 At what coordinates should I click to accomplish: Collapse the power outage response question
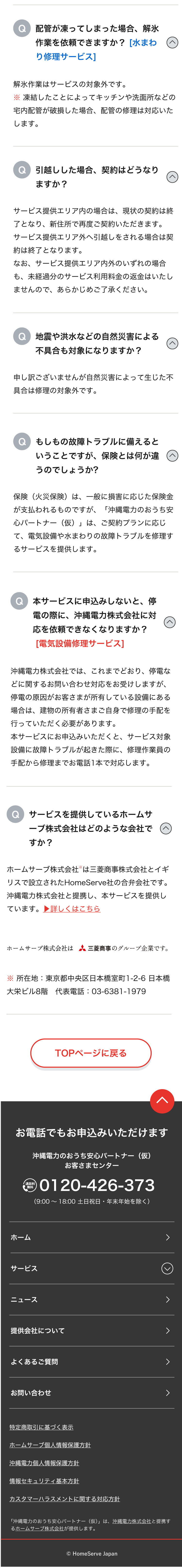pyautogui.click(x=170, y=621)
